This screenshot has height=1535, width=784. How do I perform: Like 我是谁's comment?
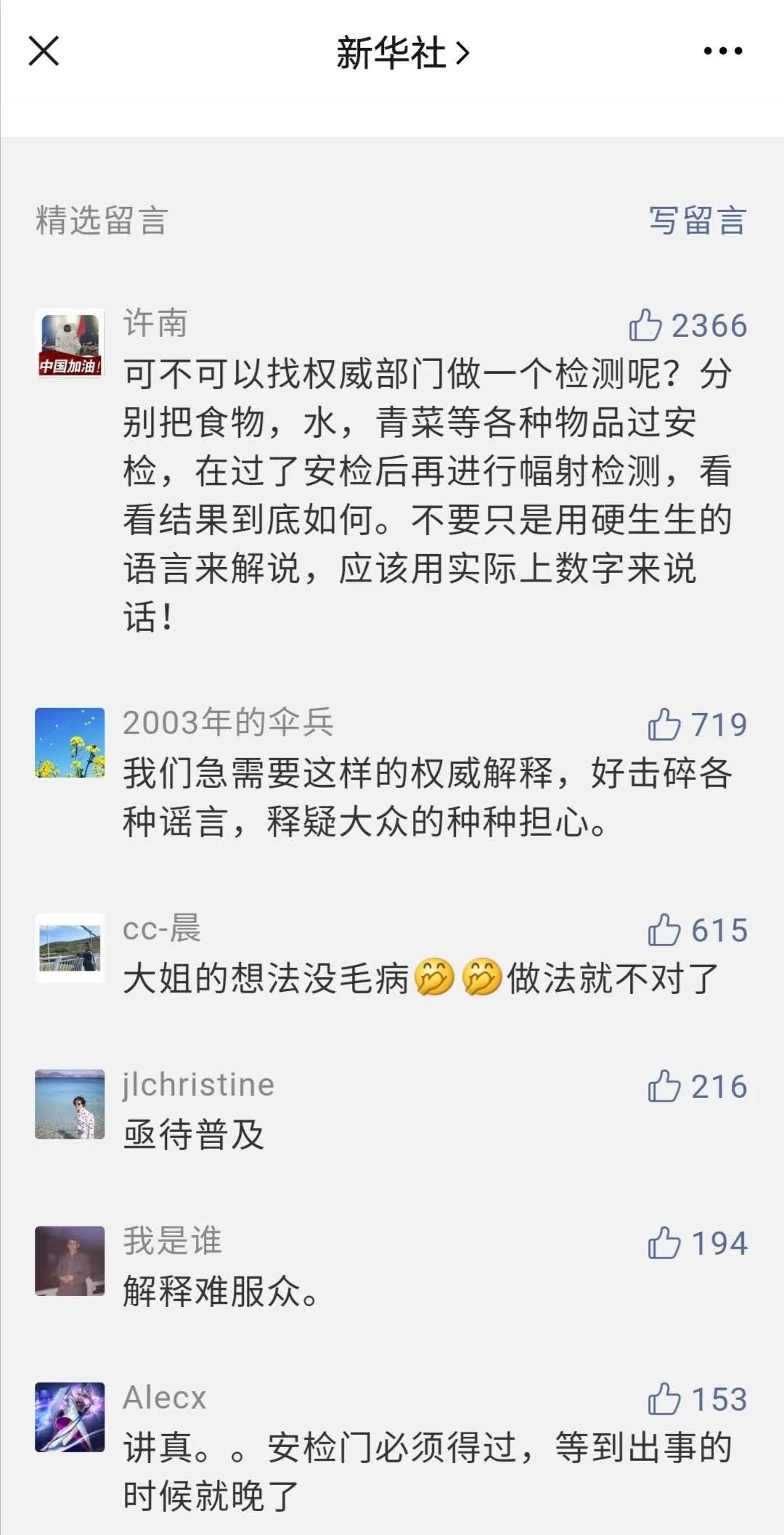pyautogui.click(x=664, y=1243)
